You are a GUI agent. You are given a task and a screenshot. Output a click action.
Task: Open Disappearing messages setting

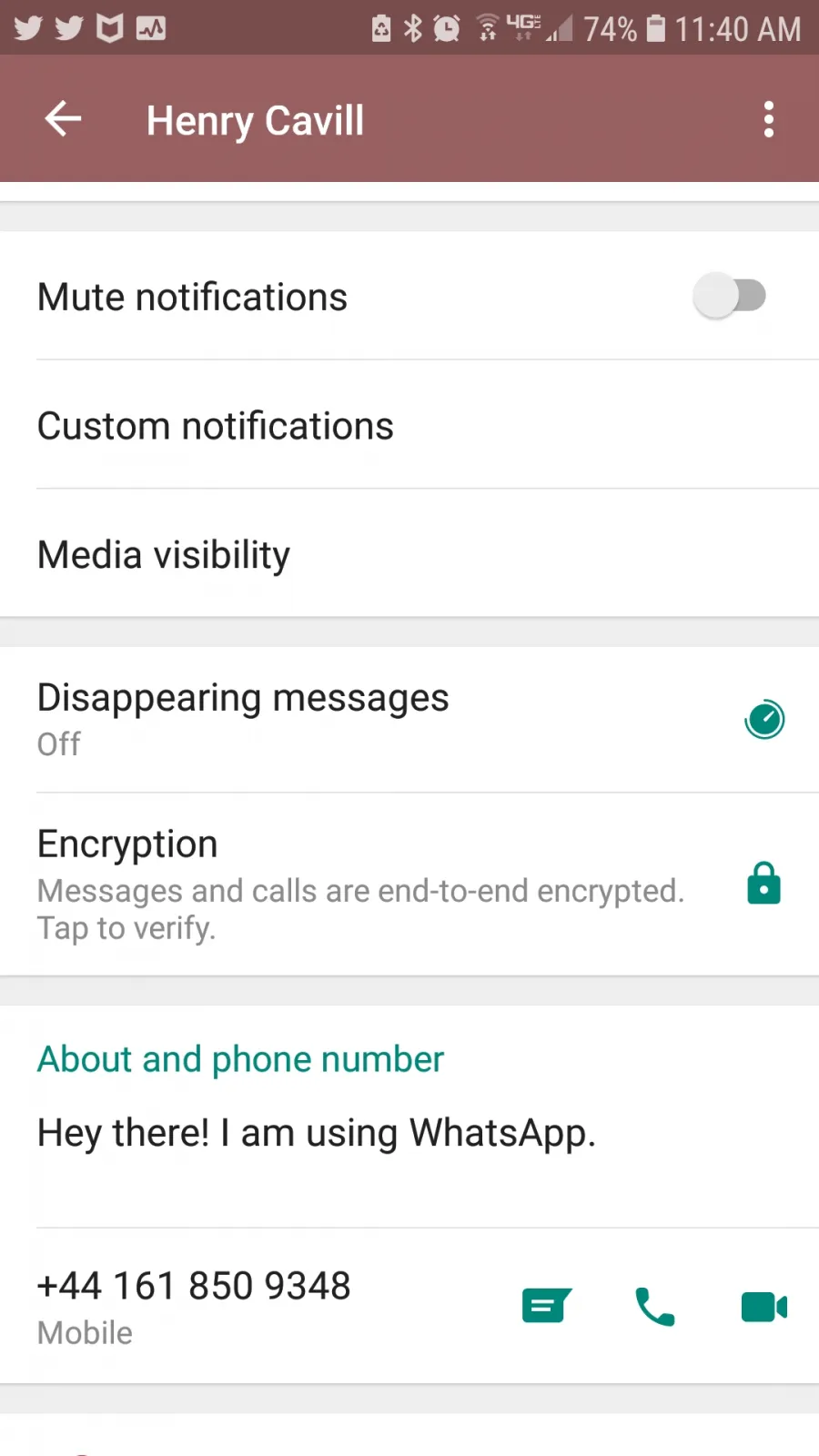coord(409,720)
